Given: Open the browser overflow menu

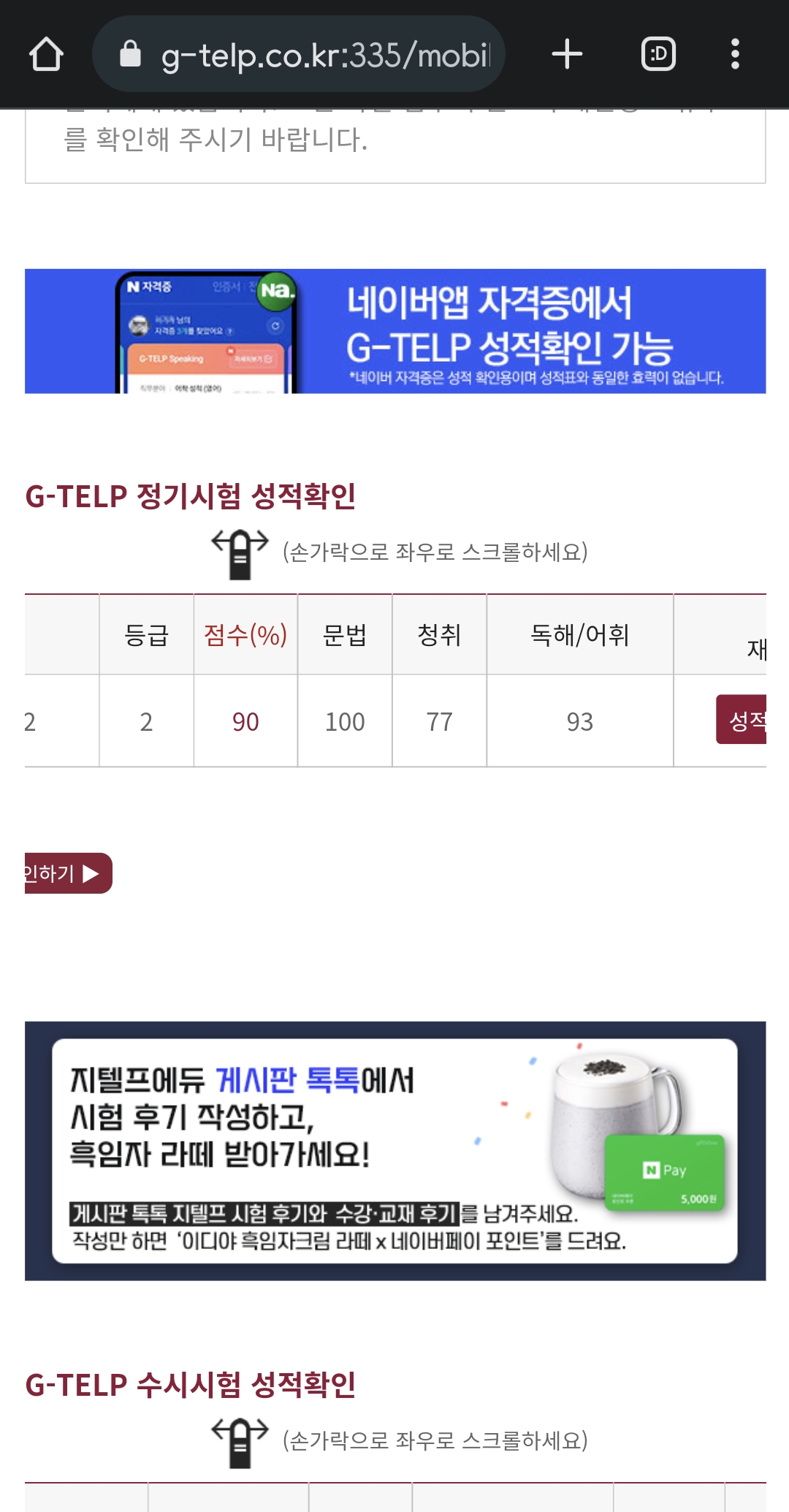Looking at the screenshot, I should tap(735, 55).
